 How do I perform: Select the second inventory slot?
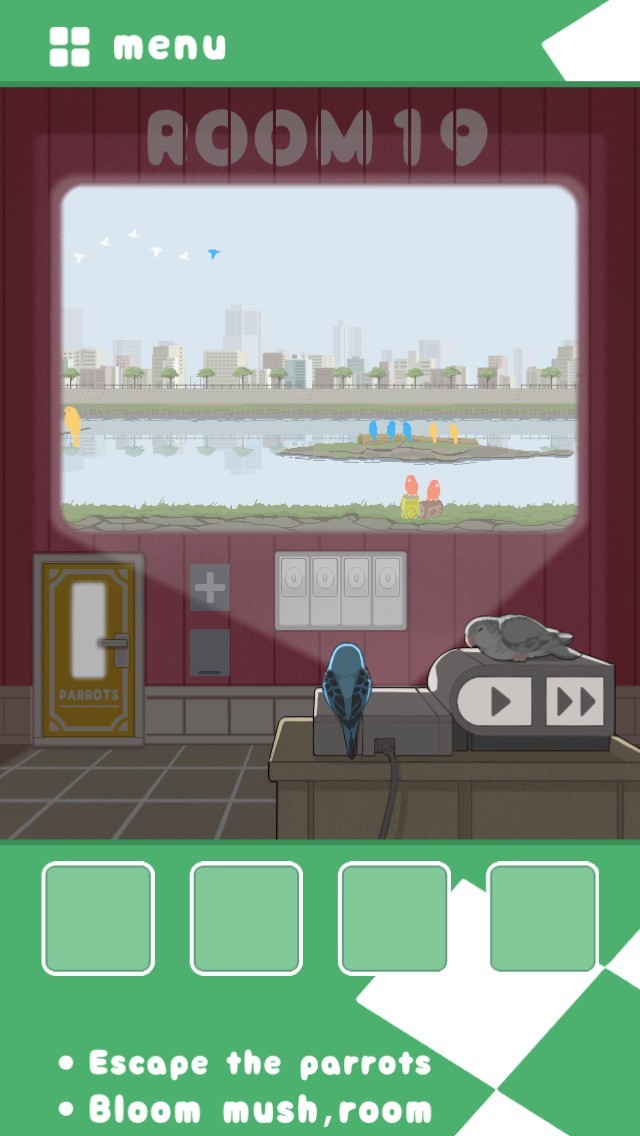pyautogui.click(x=246, y=918)
